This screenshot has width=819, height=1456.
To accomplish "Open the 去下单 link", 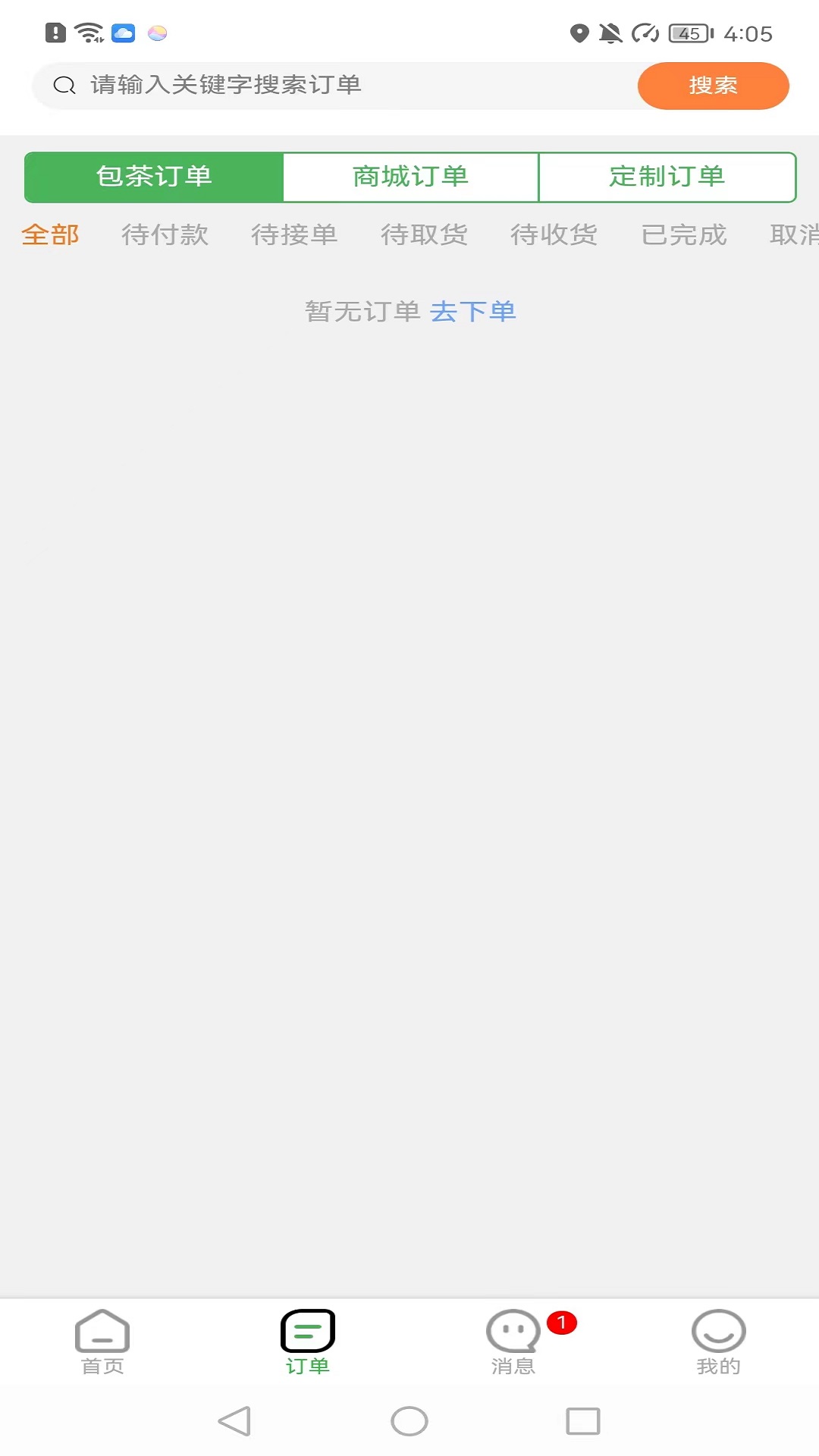I will click(x=472, y=312).
